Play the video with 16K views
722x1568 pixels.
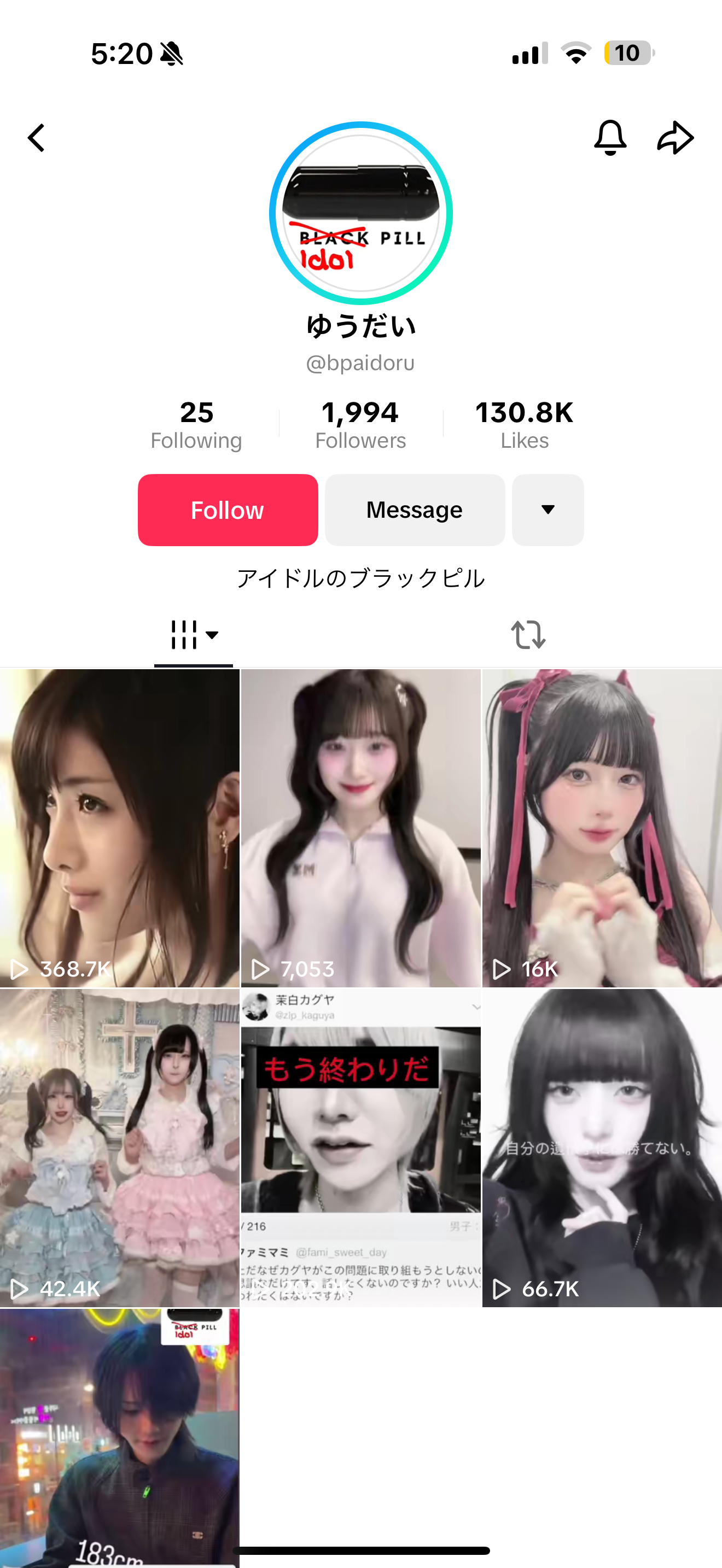pos(602,828)
